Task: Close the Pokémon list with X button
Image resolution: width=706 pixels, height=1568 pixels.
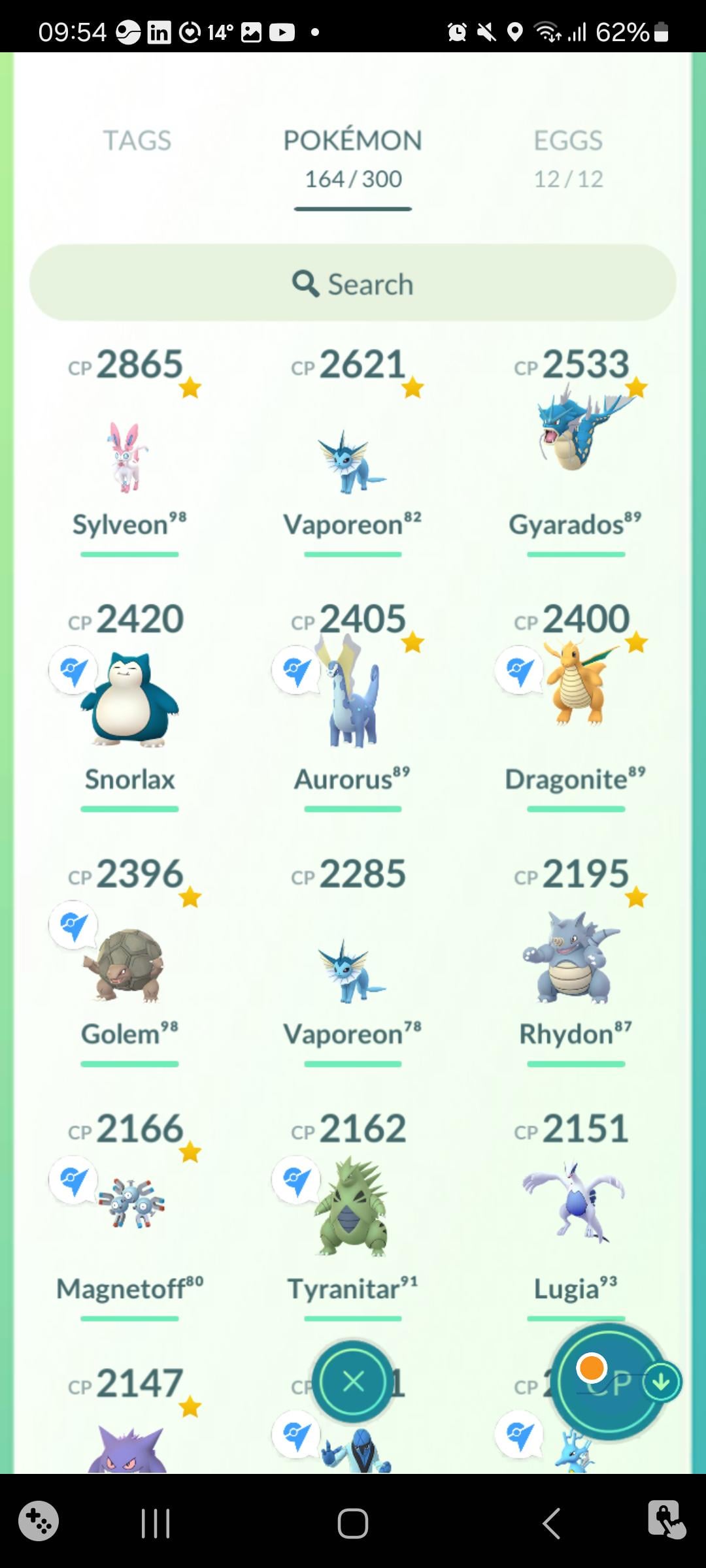Action: pos(353,1381)
